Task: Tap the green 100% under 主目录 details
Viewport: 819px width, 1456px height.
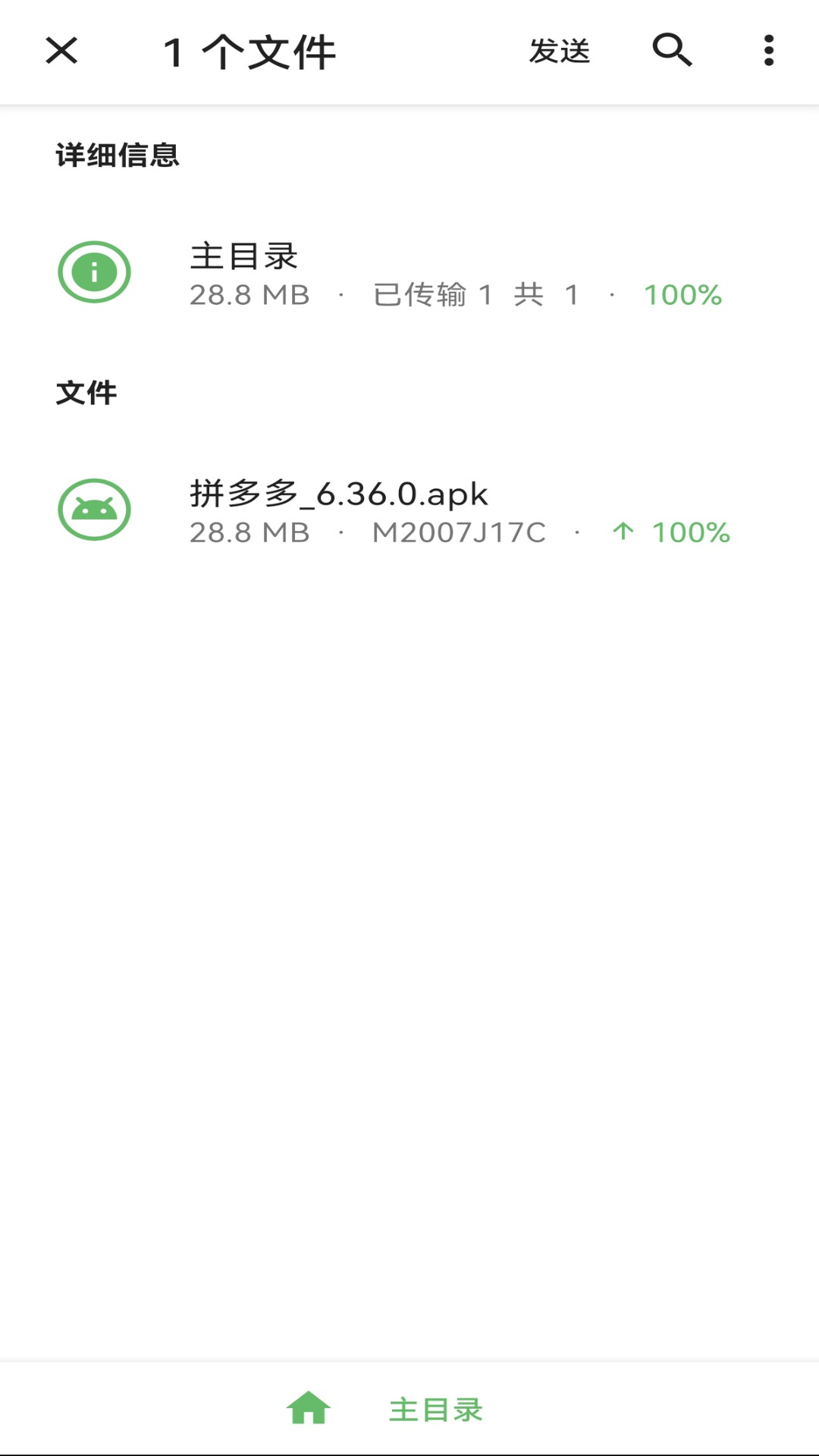Action: tap(681, 294)
